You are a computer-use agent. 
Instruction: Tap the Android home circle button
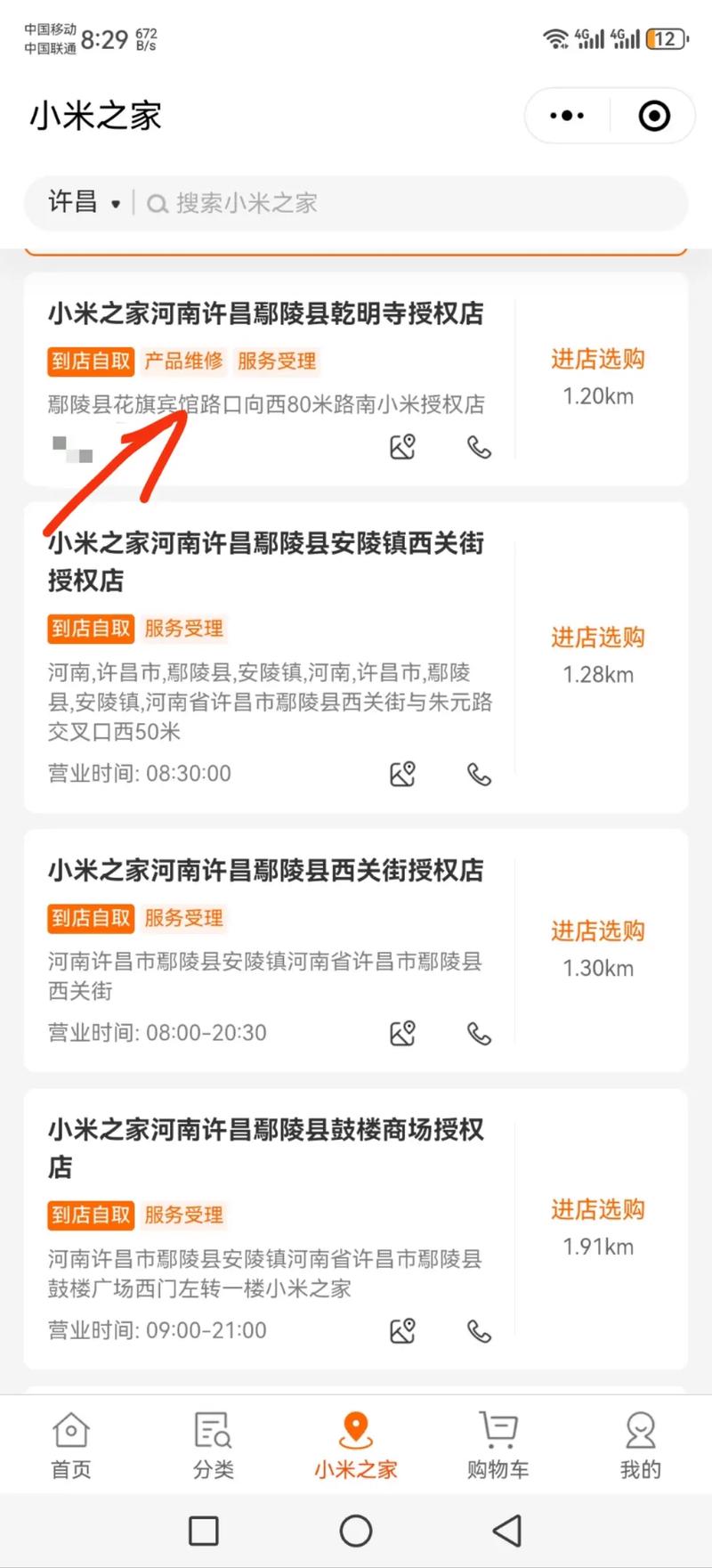point(355,1531)
